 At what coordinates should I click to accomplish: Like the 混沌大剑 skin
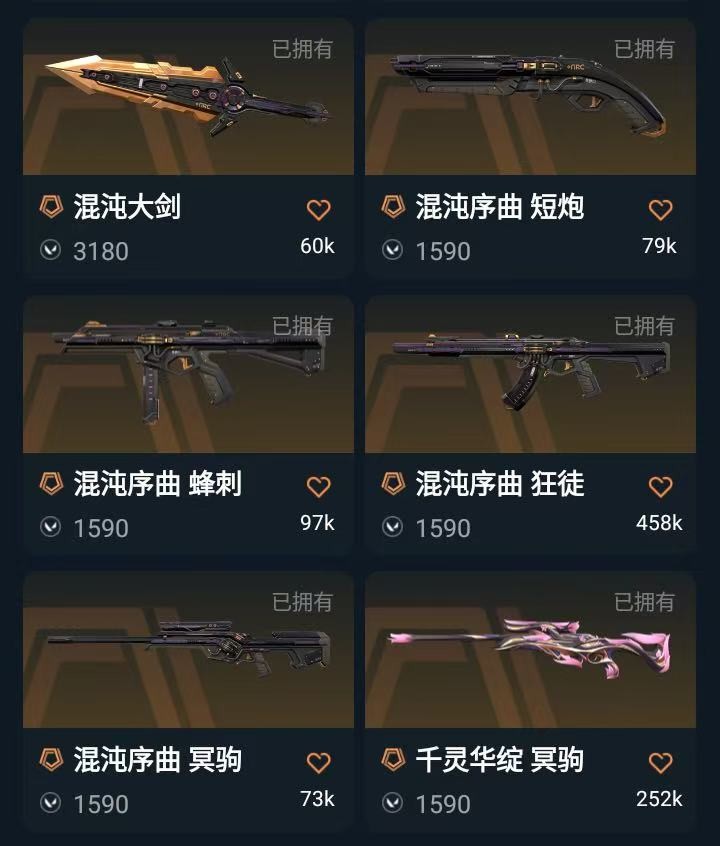tap(318, 210)
